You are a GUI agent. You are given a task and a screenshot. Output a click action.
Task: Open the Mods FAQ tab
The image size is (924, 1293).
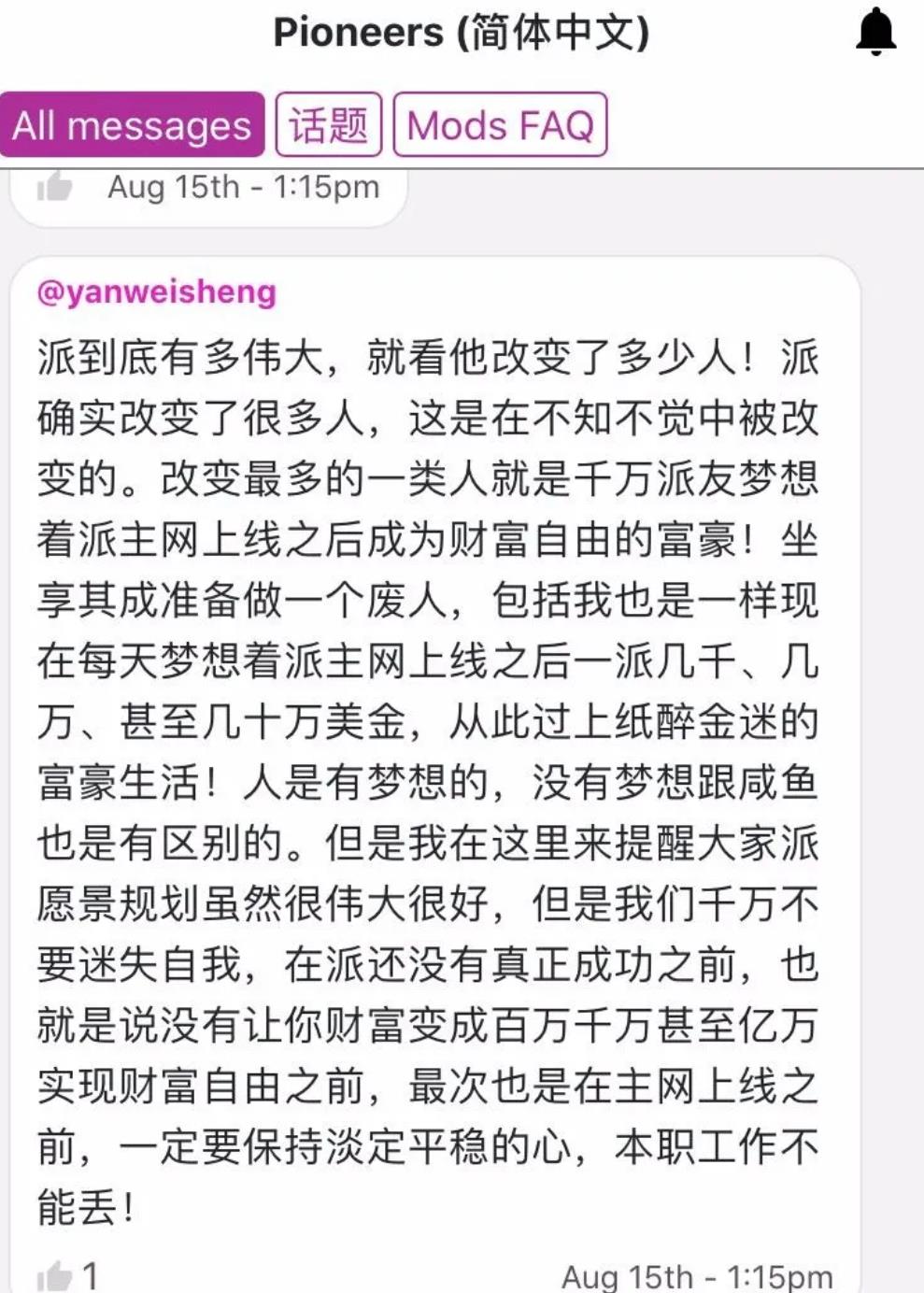tap(500, 124)
